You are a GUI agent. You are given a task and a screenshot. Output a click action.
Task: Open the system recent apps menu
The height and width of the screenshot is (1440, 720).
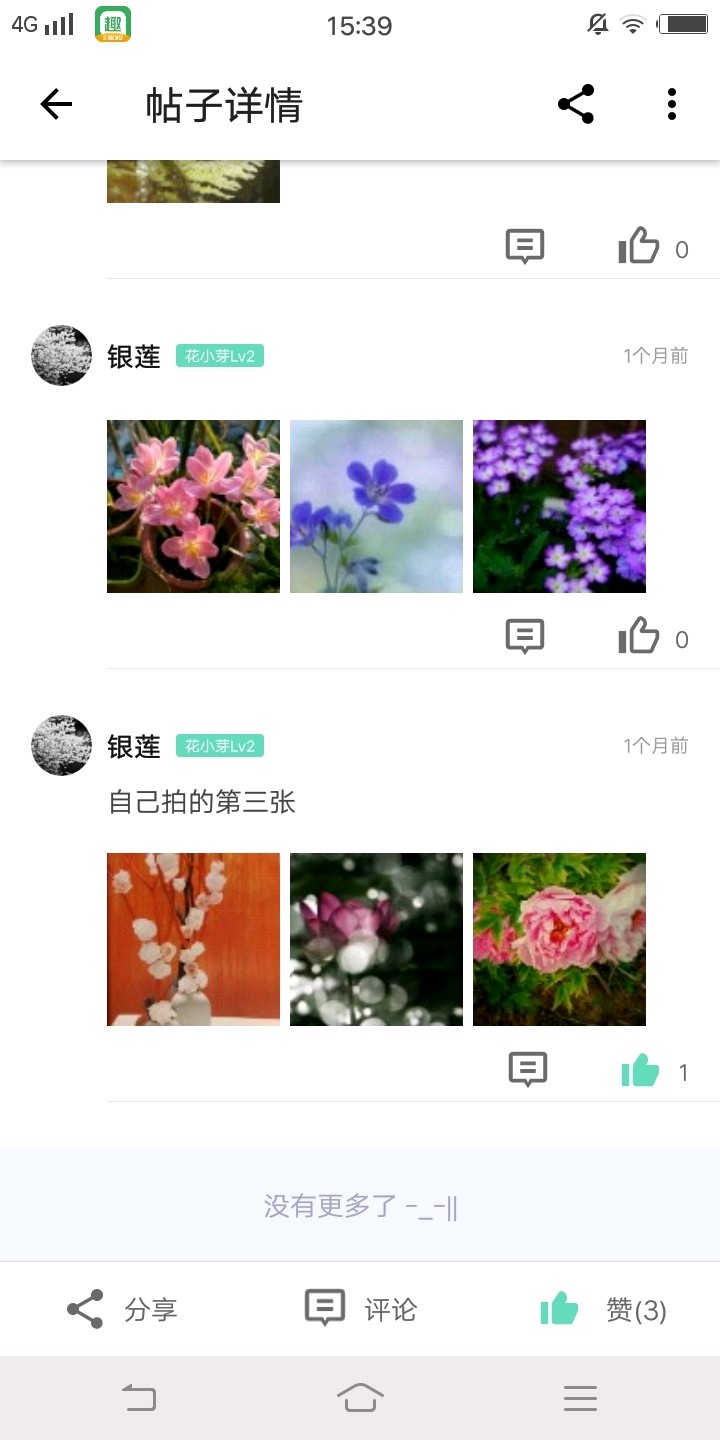(580, 1397)
